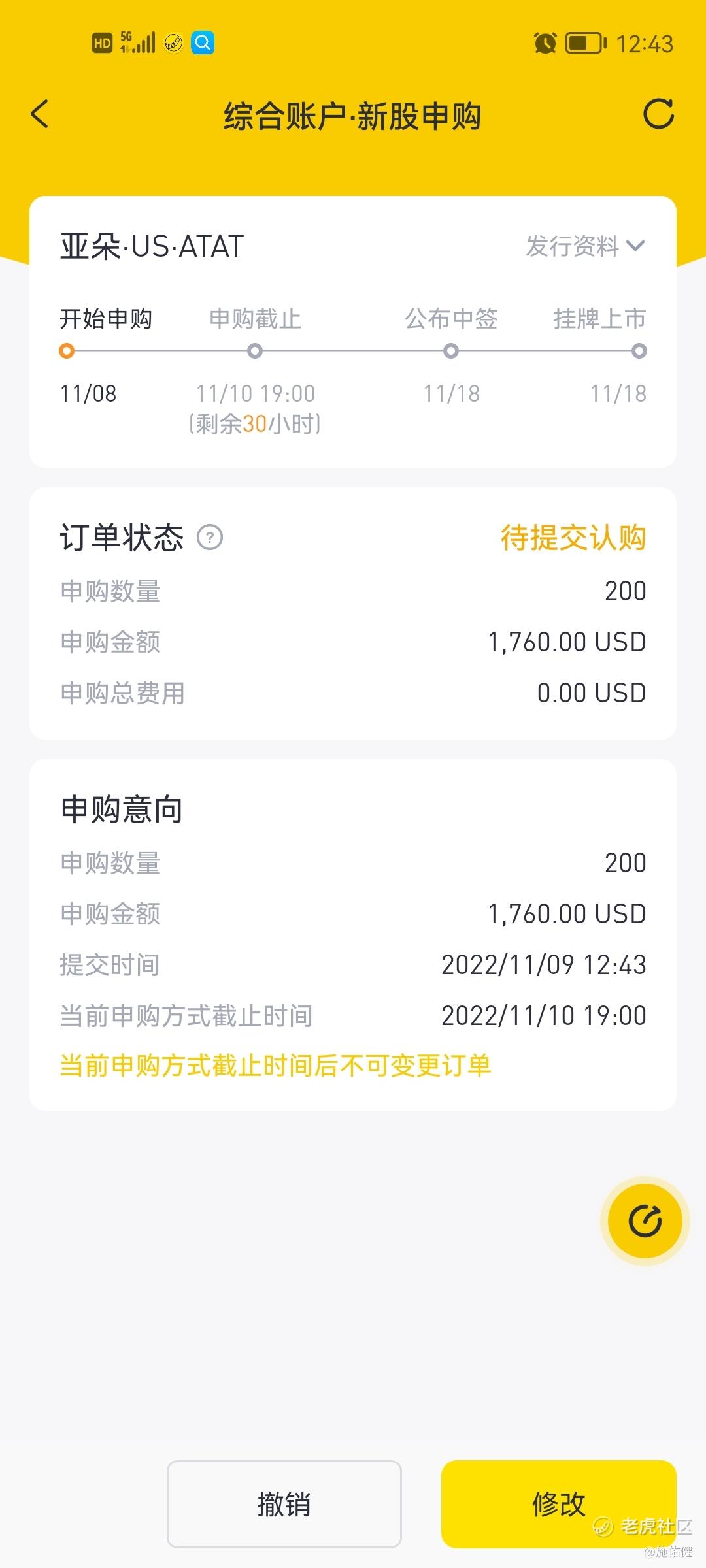Open the 订单状态 help question mark
Screen dimensions: 706x1568
(210, 538)
